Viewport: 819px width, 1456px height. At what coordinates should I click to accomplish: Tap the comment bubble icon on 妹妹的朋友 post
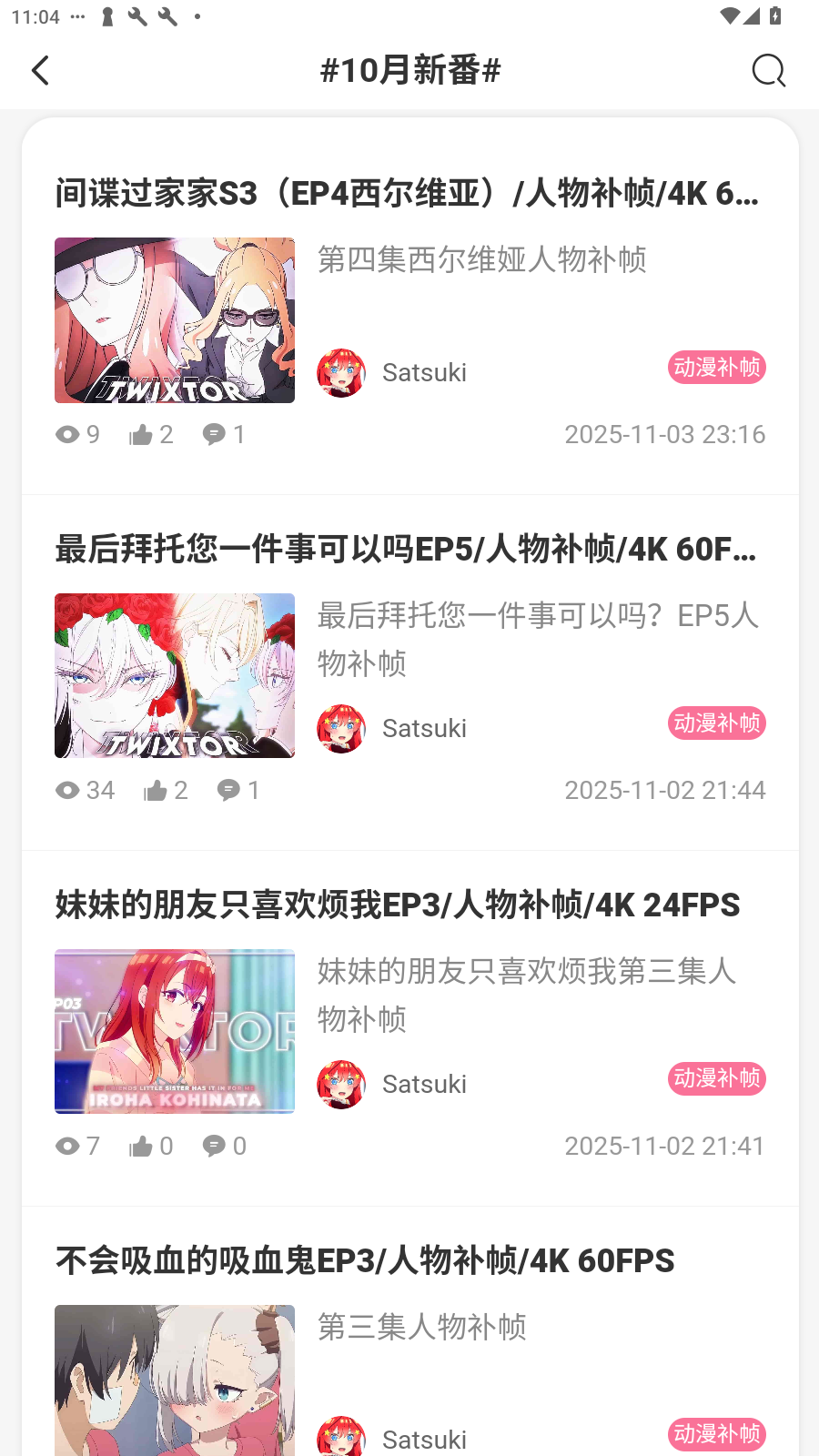(214, 1146)
